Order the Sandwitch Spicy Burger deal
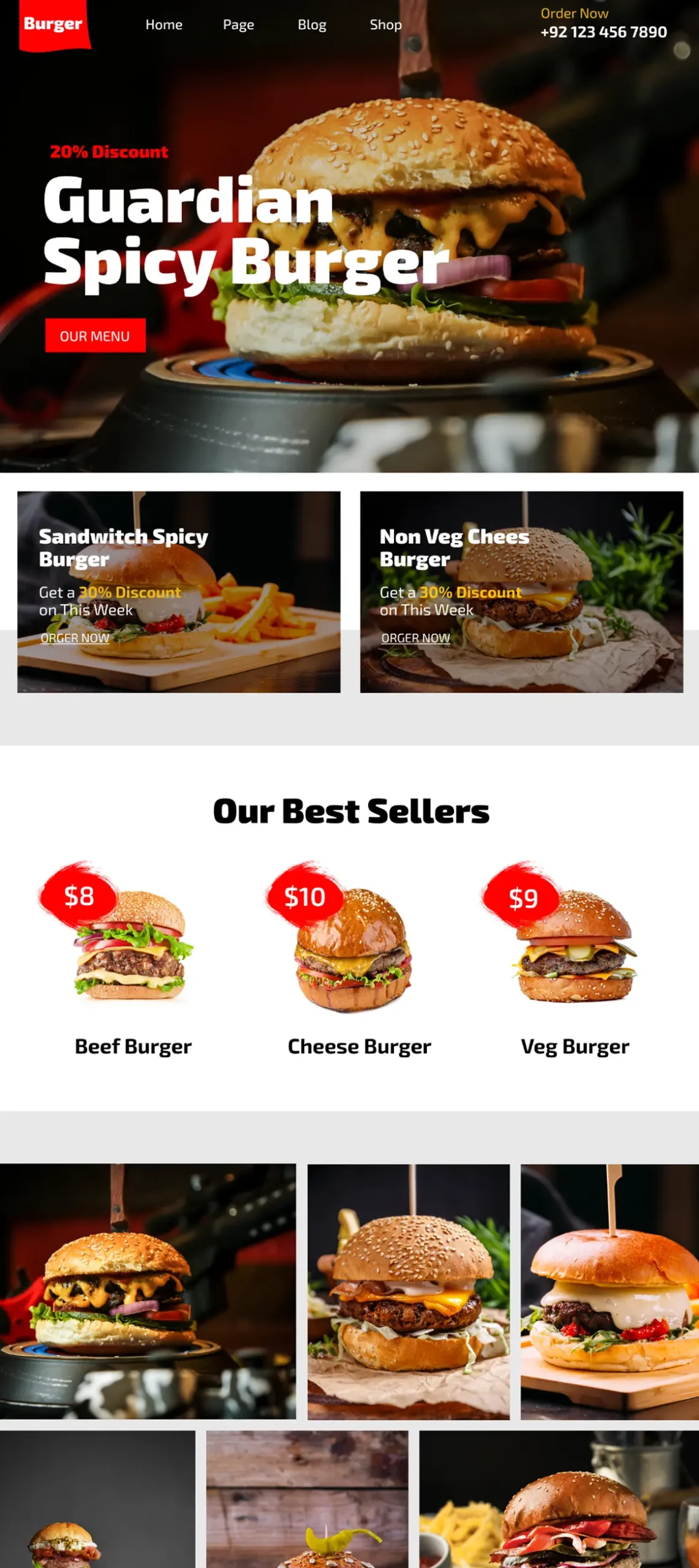Screen dimensions: 699x1568 (x=75, y=638)
